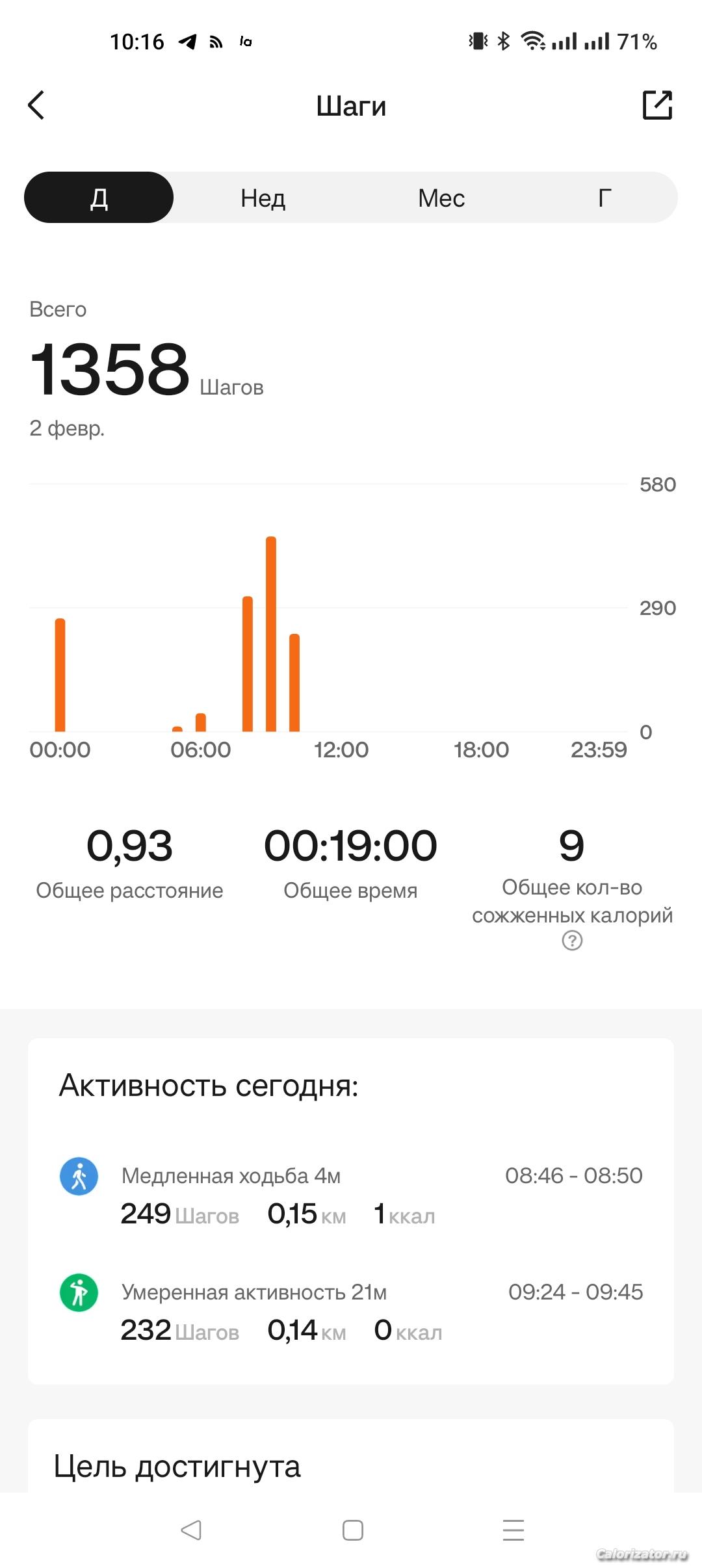Switch to the Мес month view
Screen dimensions: 702x1568
[441, 198]
